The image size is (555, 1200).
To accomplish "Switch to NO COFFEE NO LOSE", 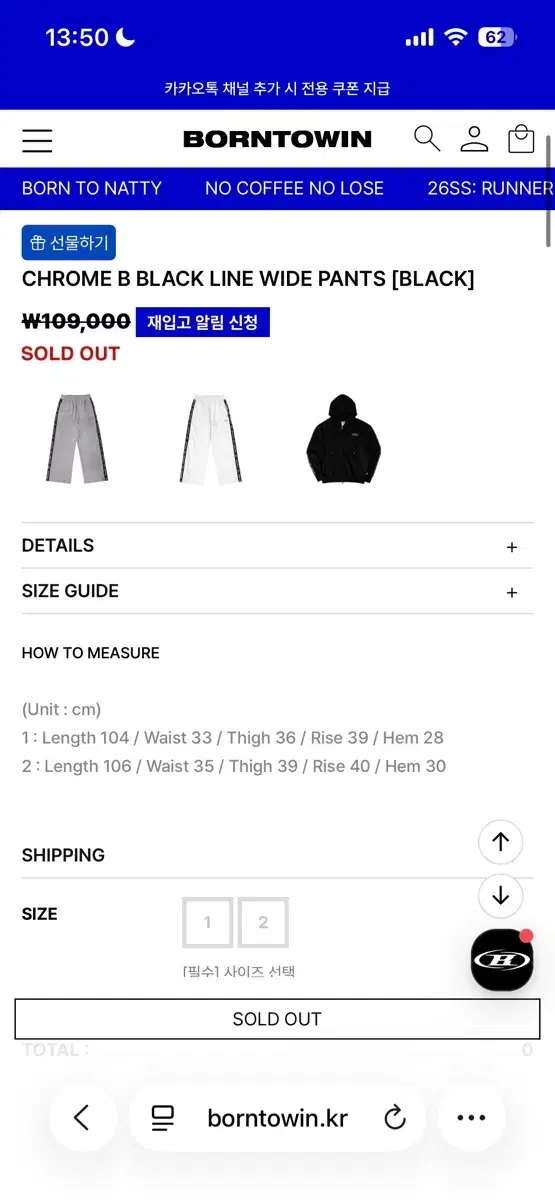I will [x=294, y=188].
